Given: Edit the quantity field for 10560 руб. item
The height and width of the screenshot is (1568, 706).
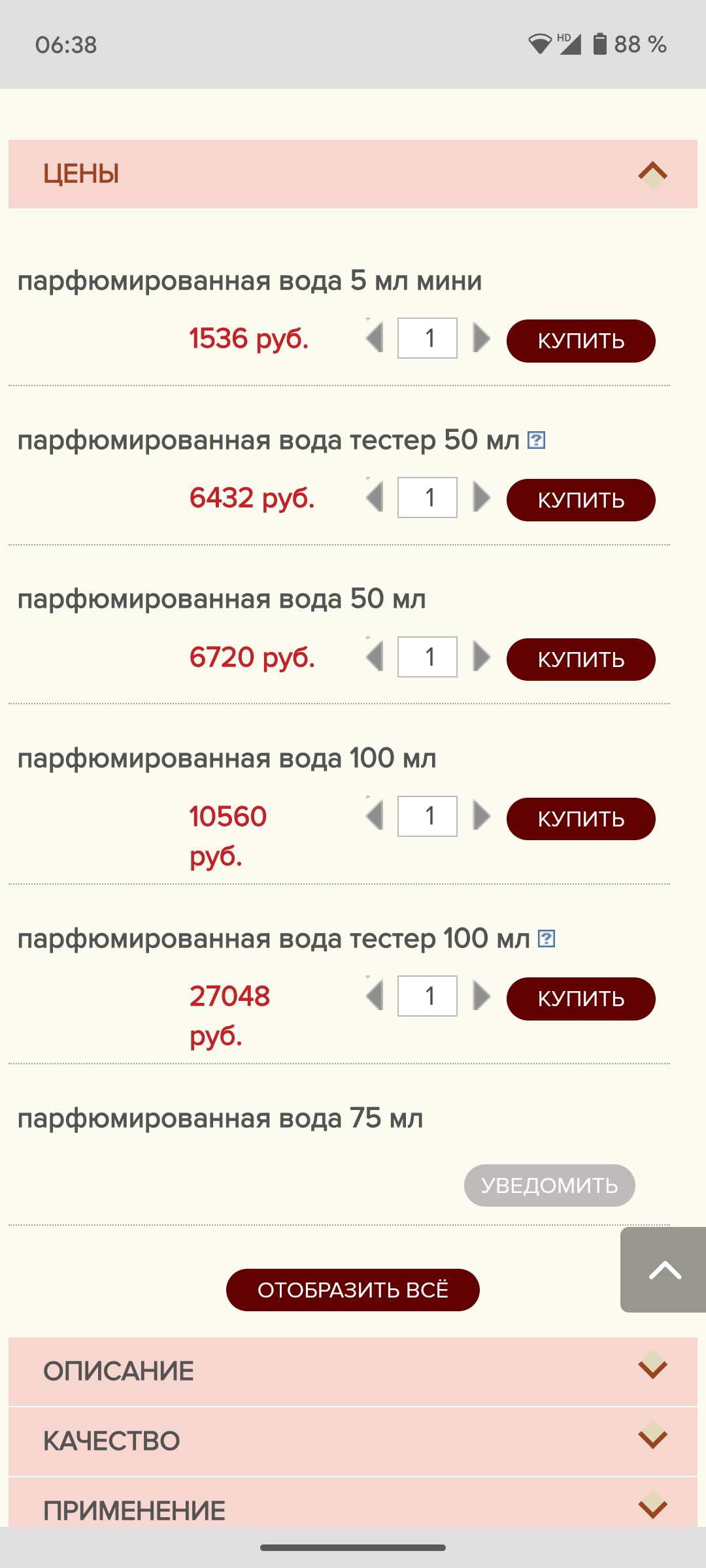Looking at the screenshot, I should click(x=428, y=816).
